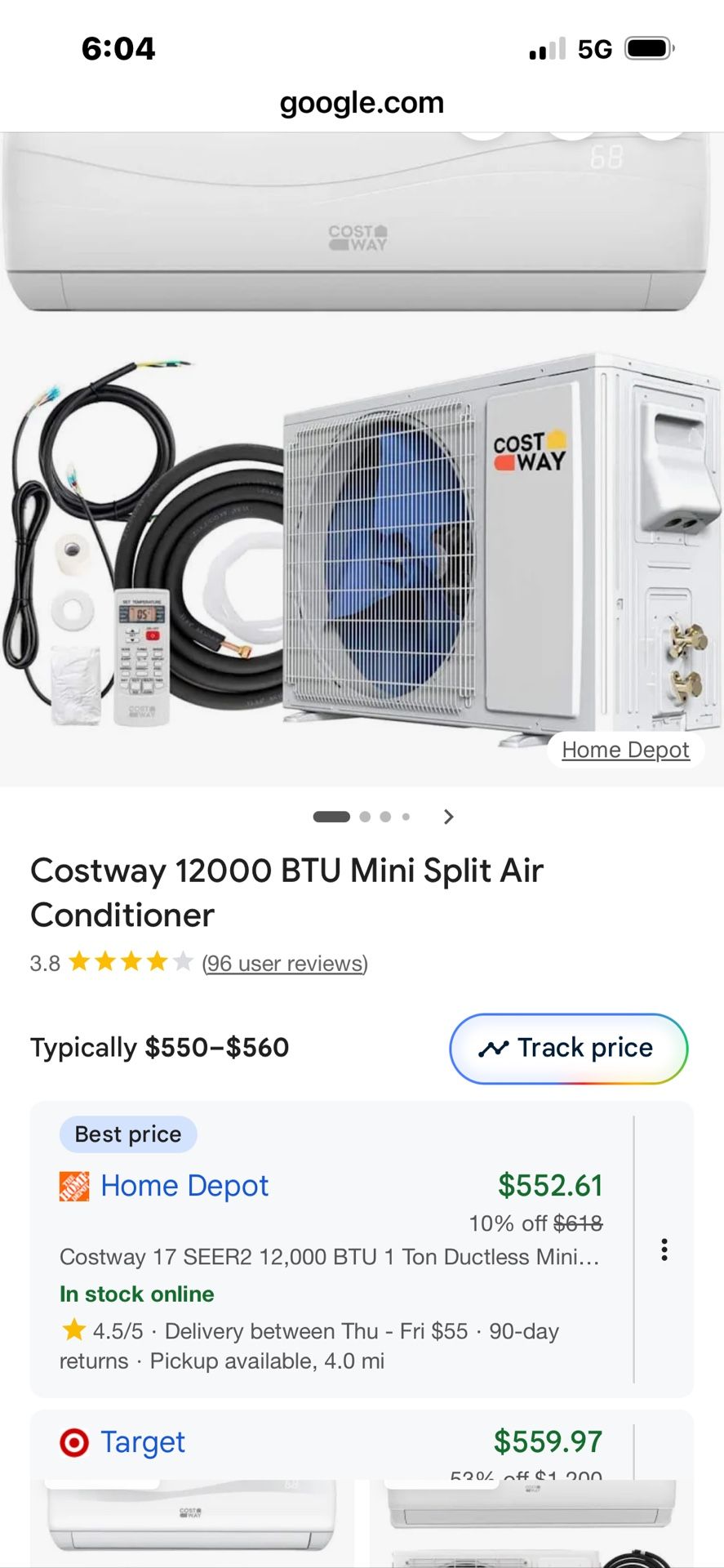Show the next product image
Viewport: 724px width, 1568px height.
(x=448, y=817)
